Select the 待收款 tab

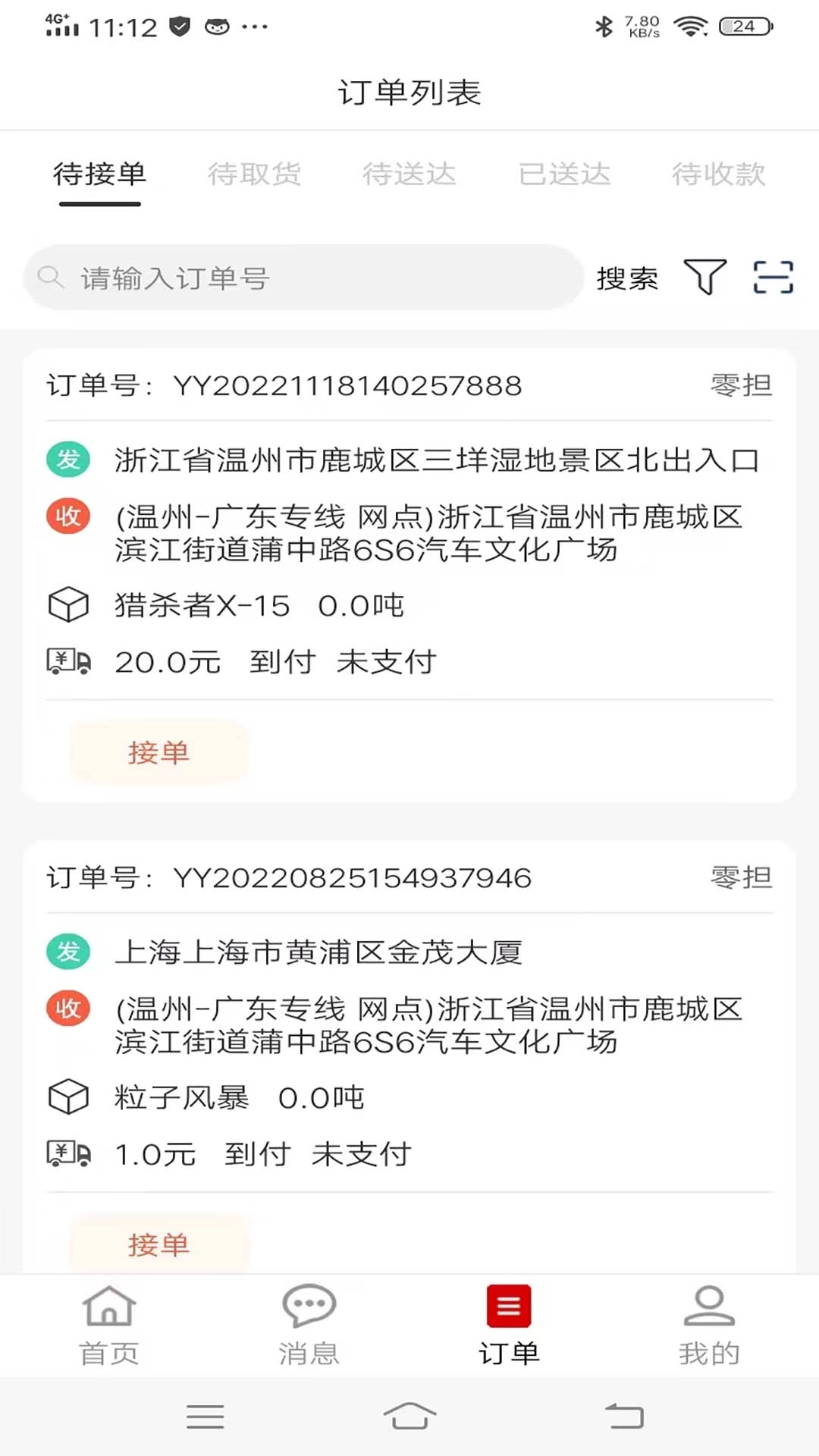click(719, 174)
